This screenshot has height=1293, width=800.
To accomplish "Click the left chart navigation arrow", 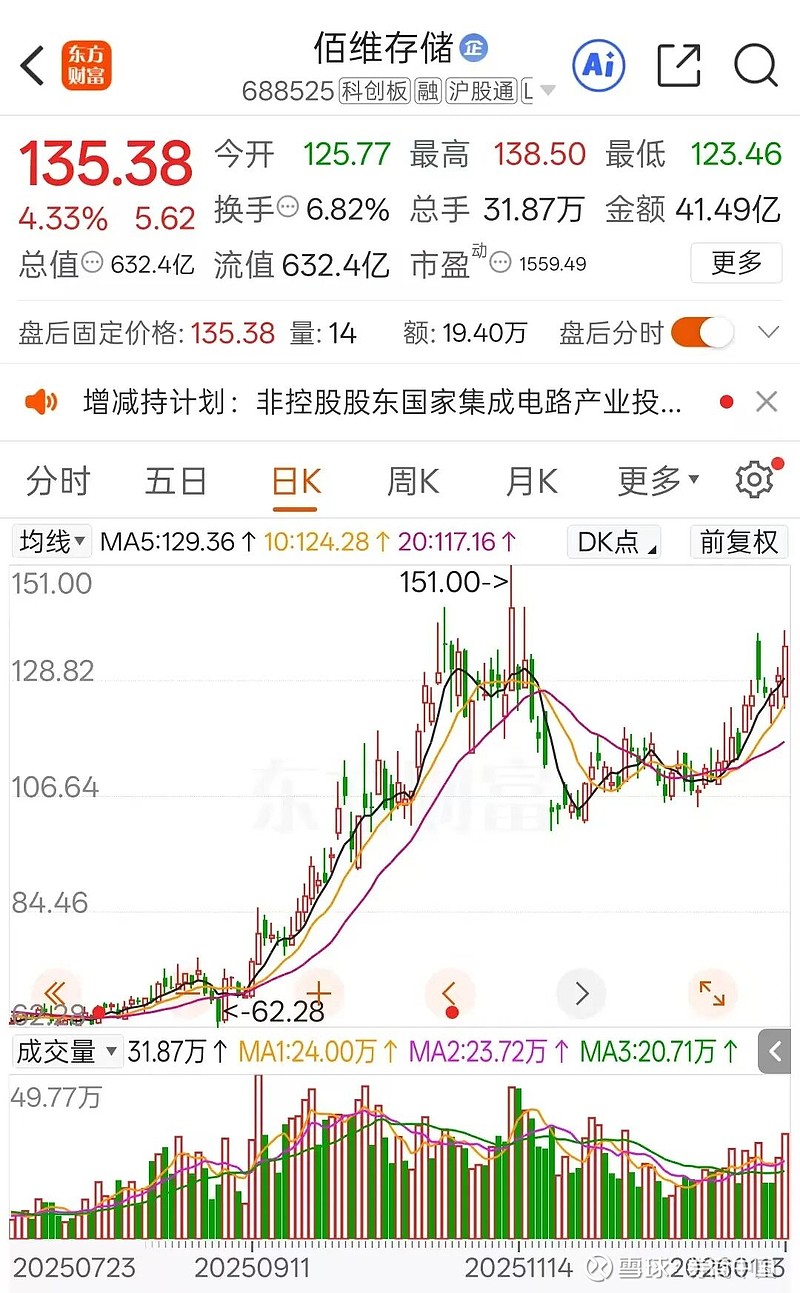I will [x=449, y=993].
